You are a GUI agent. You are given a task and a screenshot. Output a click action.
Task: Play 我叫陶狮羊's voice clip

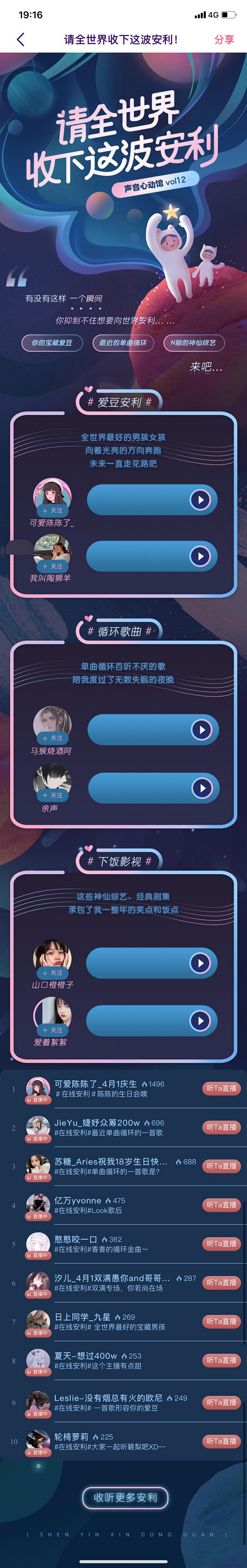point(200,556)
